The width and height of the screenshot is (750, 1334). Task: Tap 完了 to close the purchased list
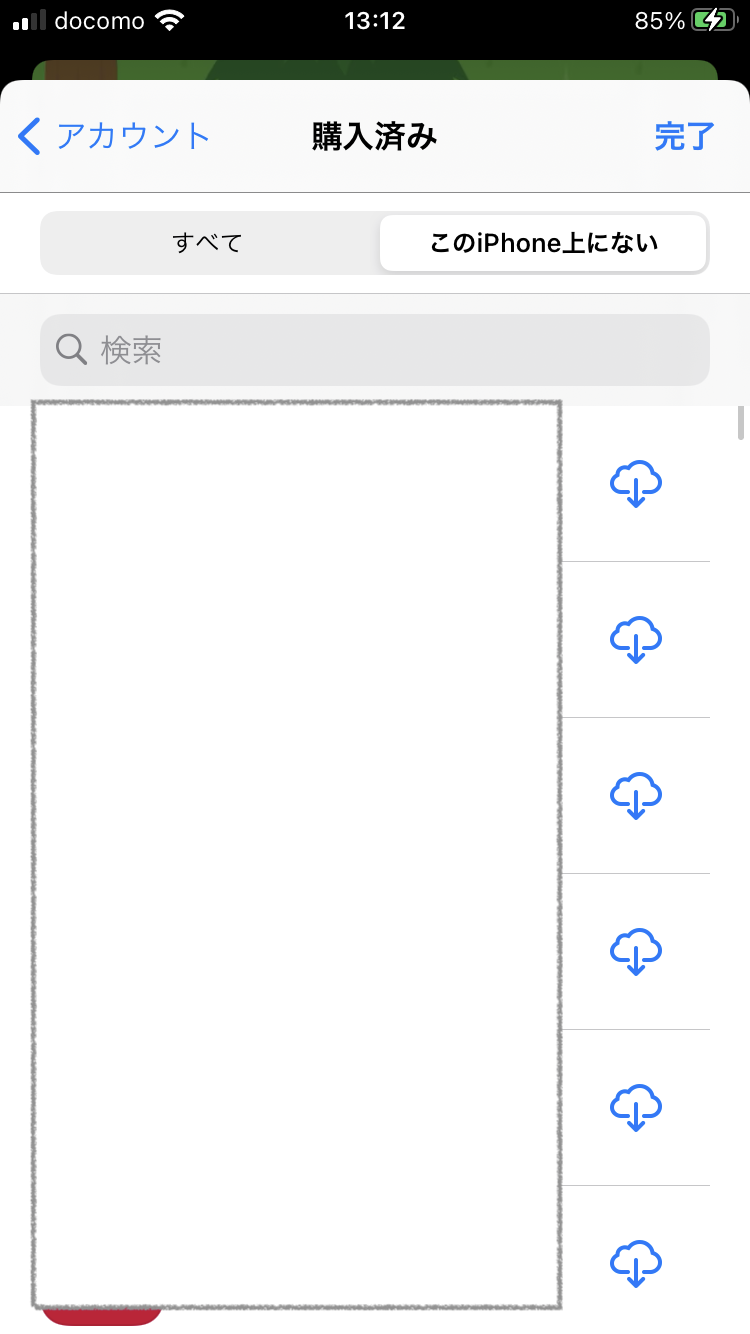(x=684, y=136)
